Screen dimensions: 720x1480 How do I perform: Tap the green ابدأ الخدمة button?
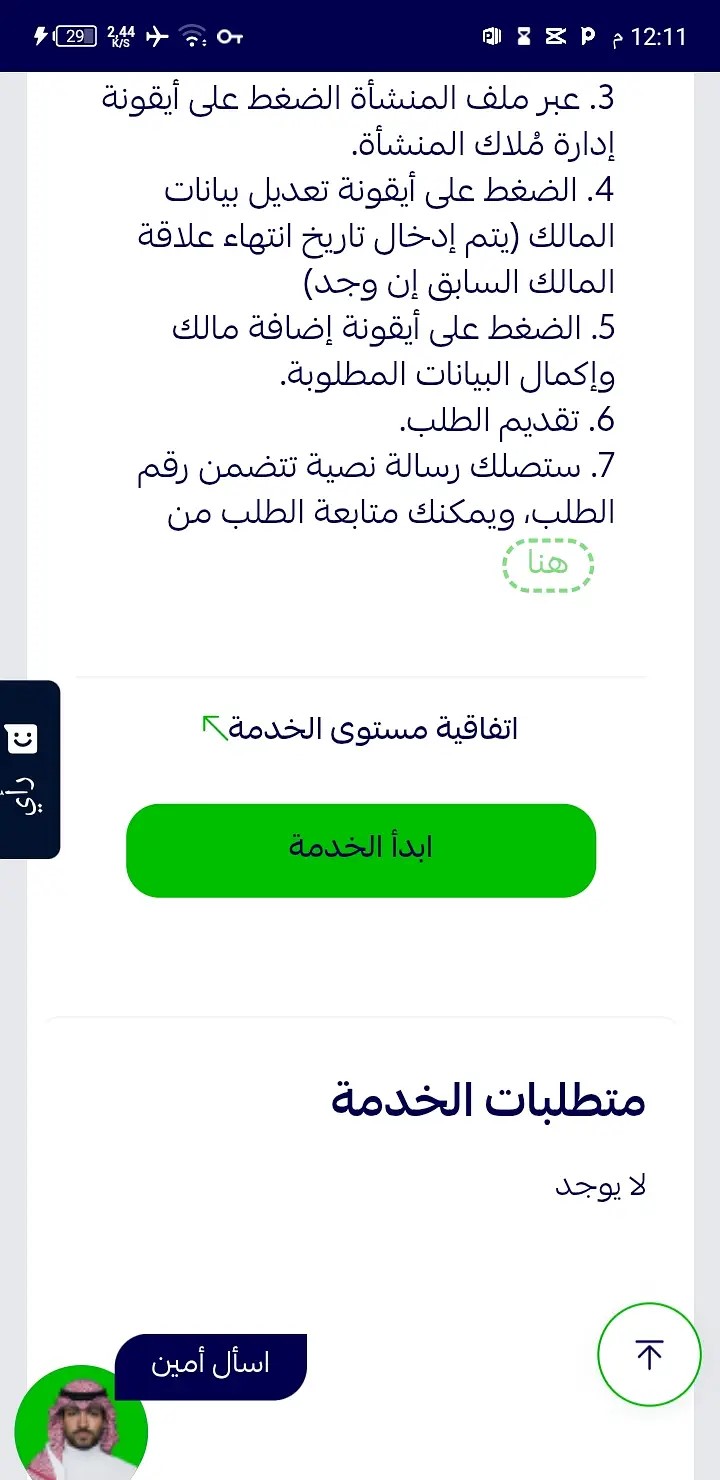click(360, 849)
